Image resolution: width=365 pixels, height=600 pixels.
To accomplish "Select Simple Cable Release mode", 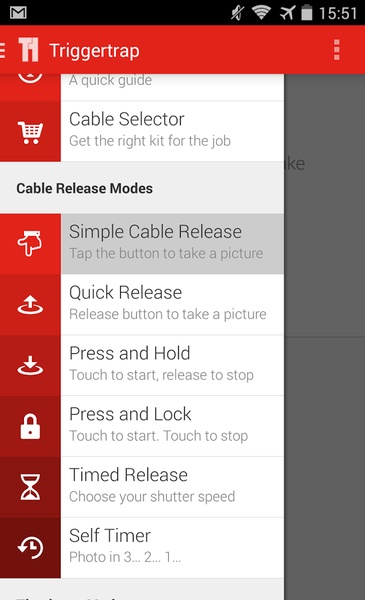I will 142,244.
